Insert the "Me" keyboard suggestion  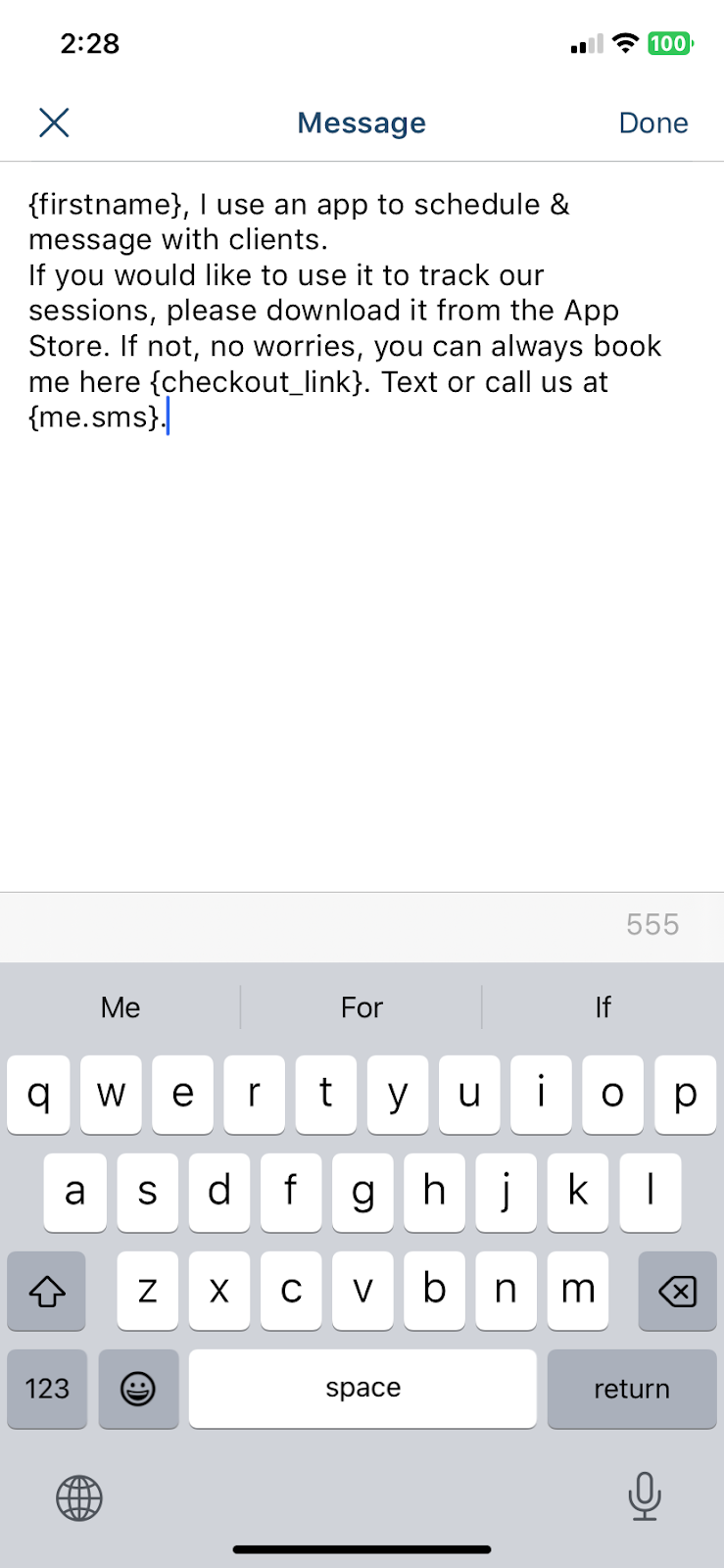[121, 1007]
